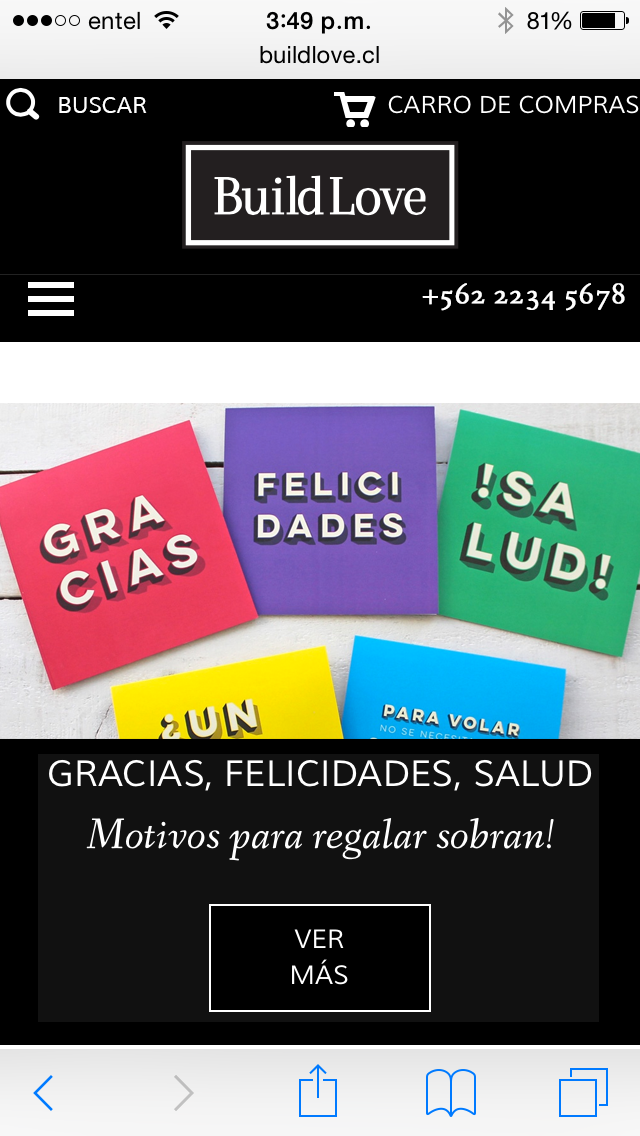The image size is (640, 1136).
Task: Open Safari bookmarks
Action: click(451, 1092)
